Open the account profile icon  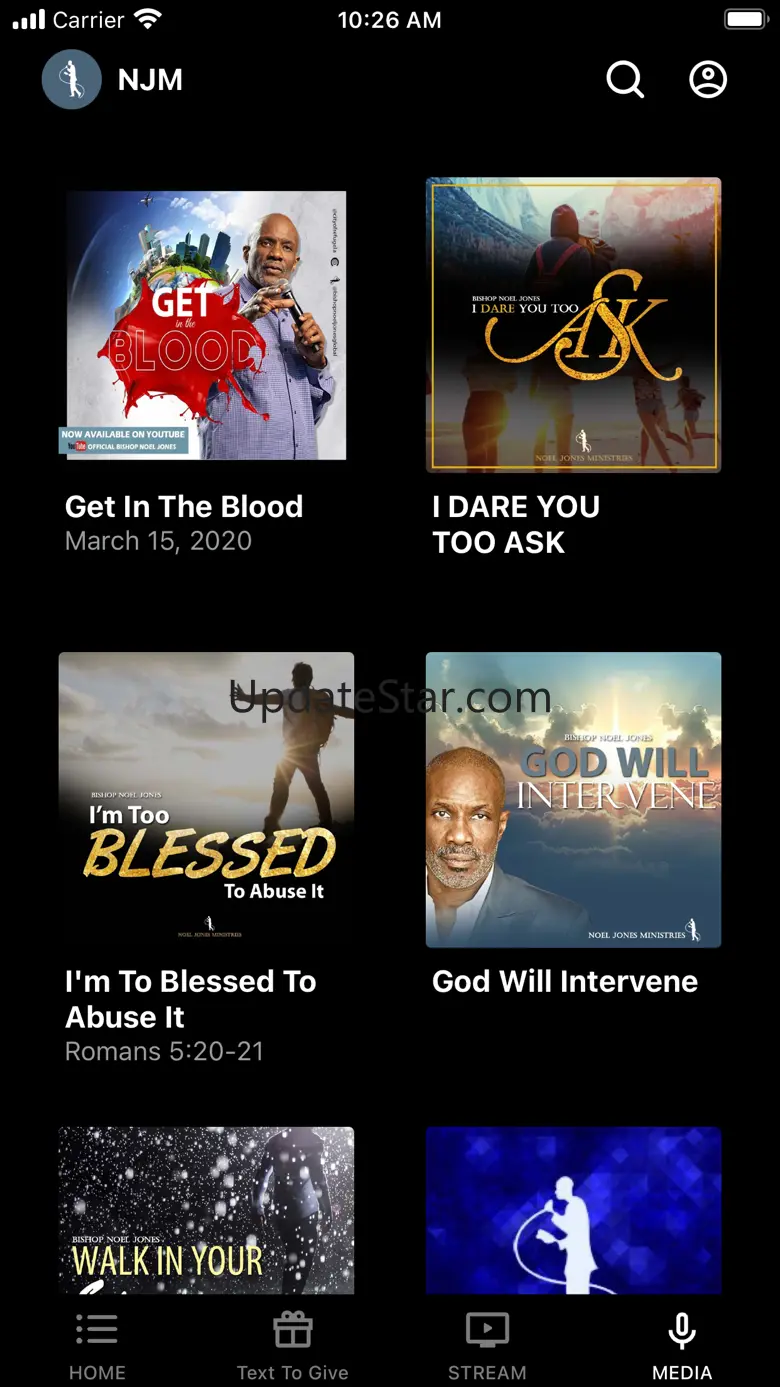(708, 80)
